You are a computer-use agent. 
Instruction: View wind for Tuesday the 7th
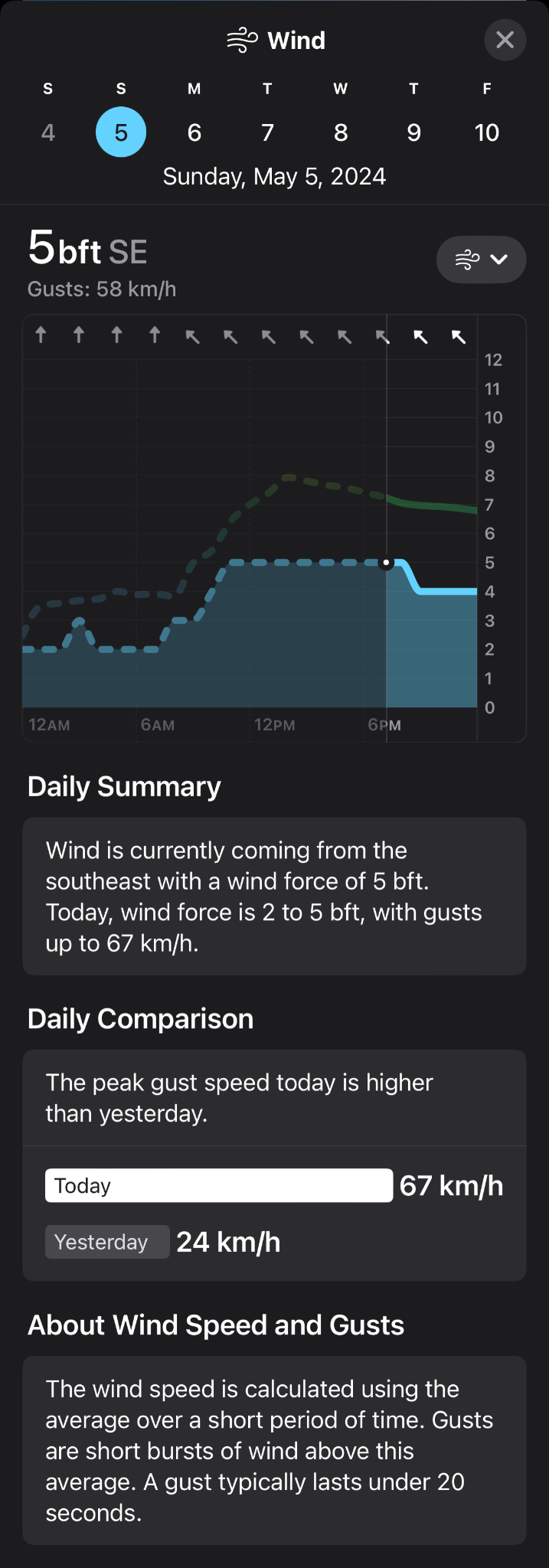tap(267, 132)
